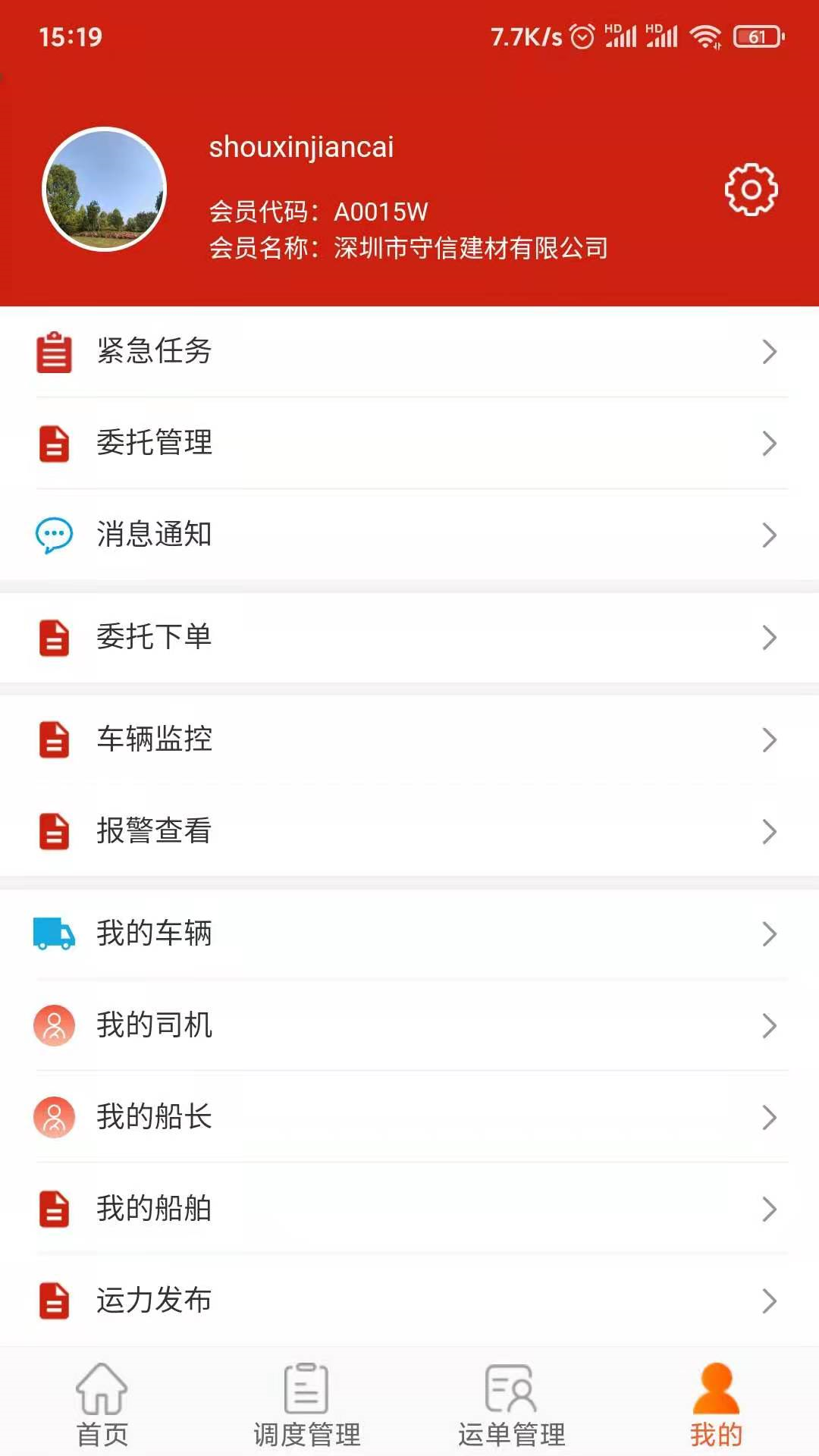
Task: Select the 运力发布 icon
Action: point(54,1301)
